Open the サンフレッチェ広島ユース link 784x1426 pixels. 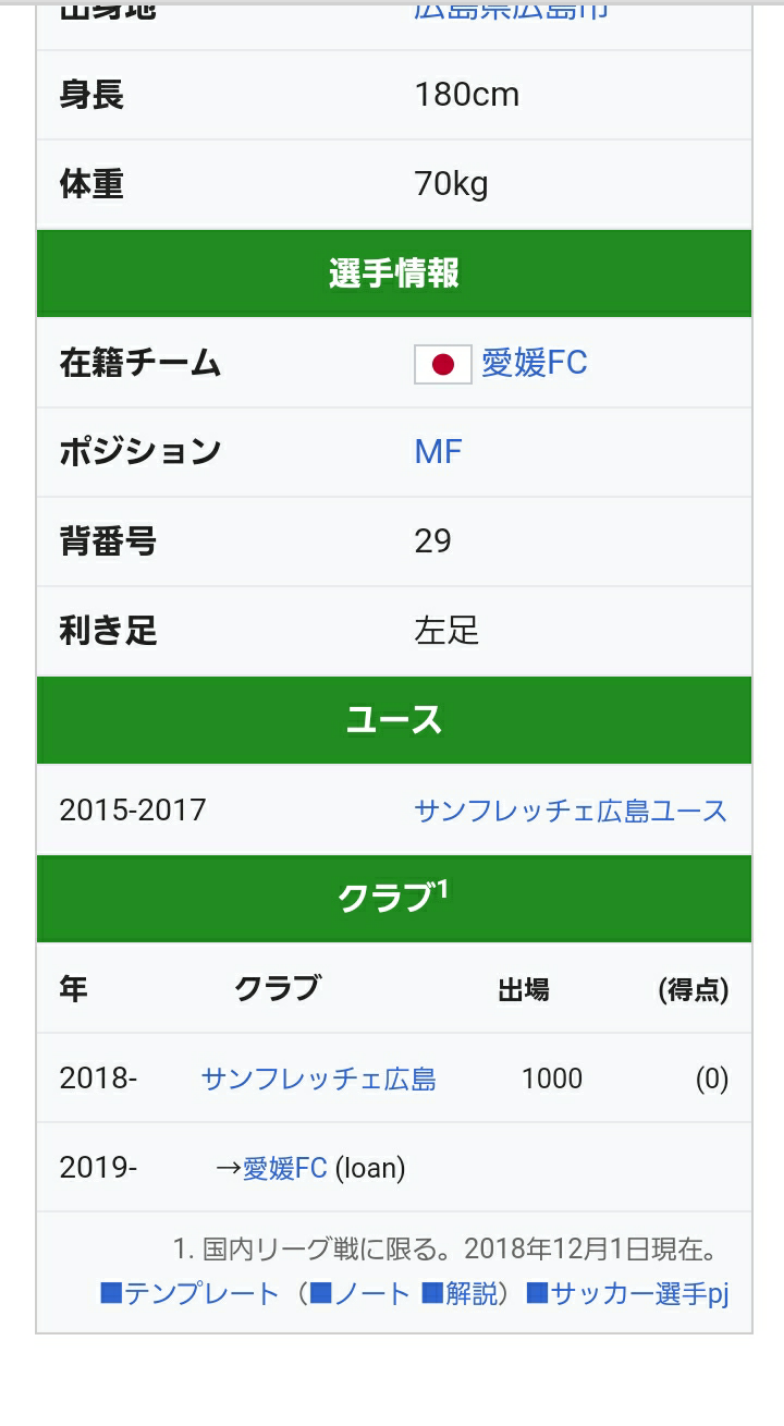571,810
